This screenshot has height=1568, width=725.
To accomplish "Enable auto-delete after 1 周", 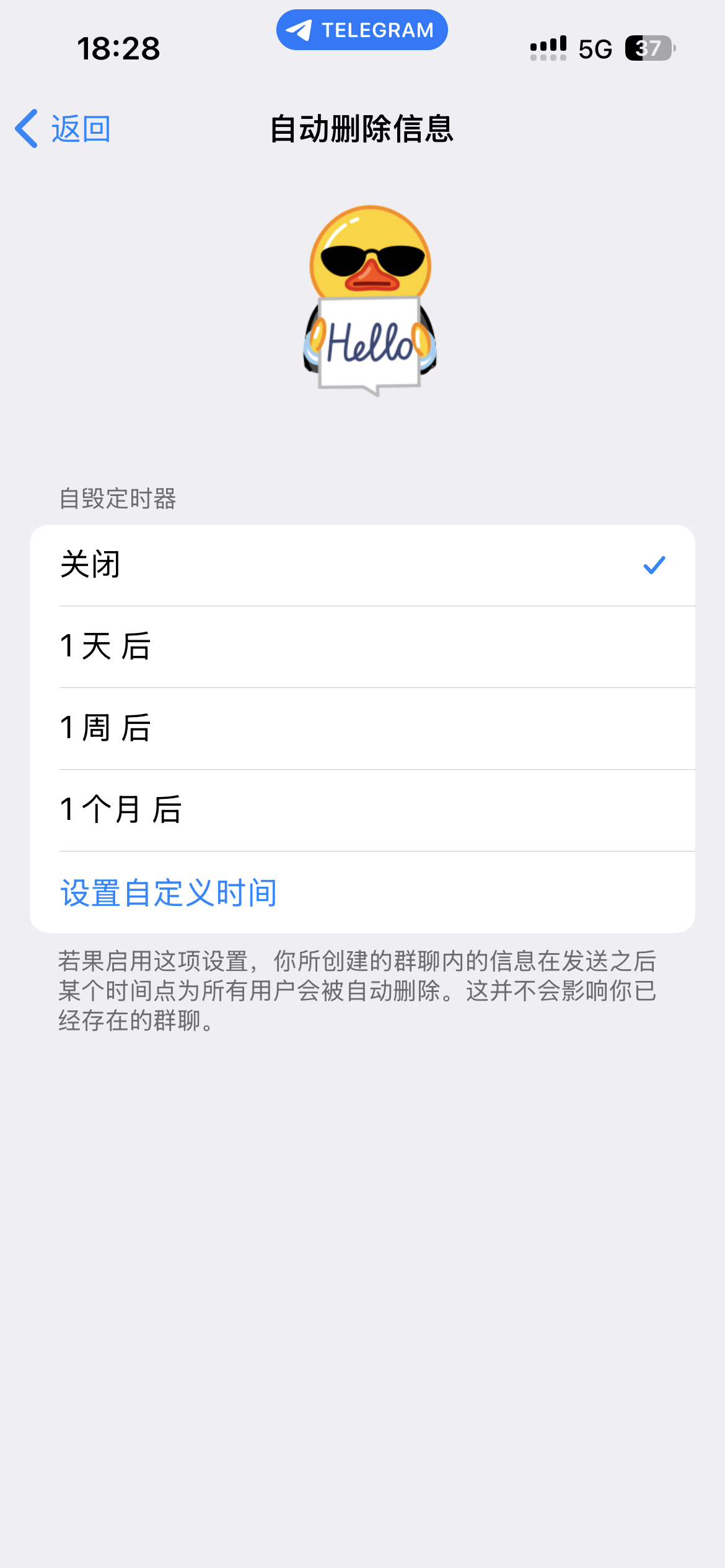I will tap(362, 728).
